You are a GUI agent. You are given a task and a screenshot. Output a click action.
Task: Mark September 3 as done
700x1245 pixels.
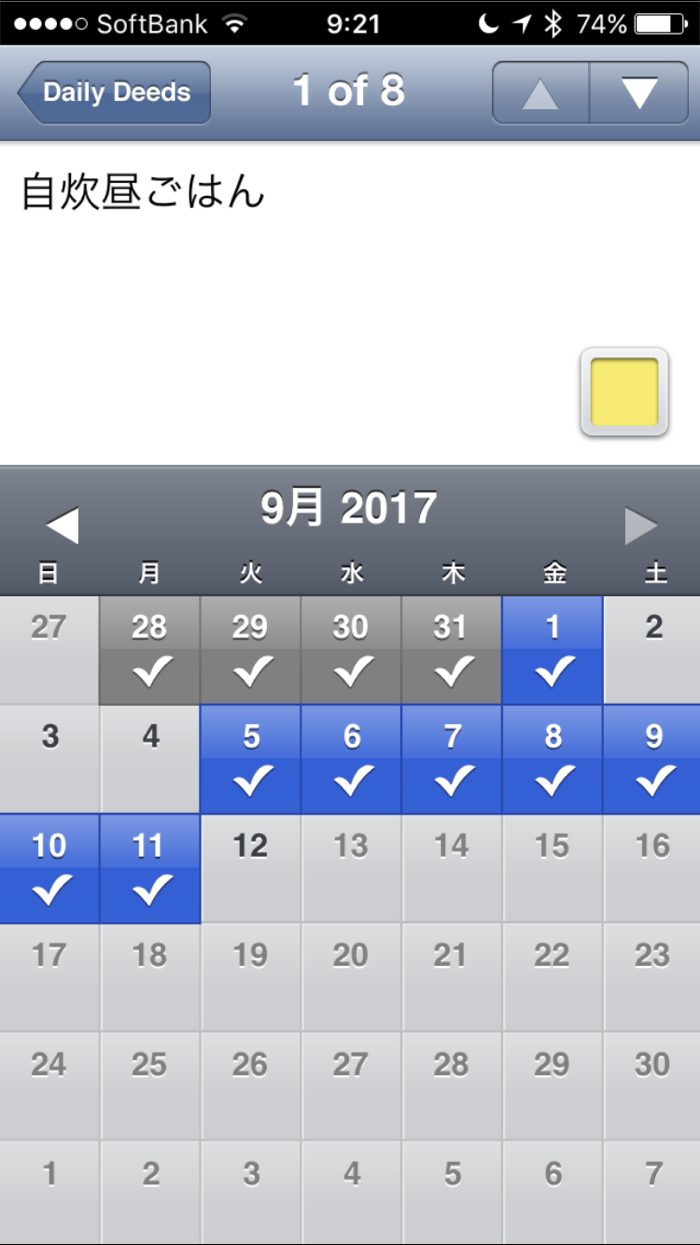pos(50,758)
